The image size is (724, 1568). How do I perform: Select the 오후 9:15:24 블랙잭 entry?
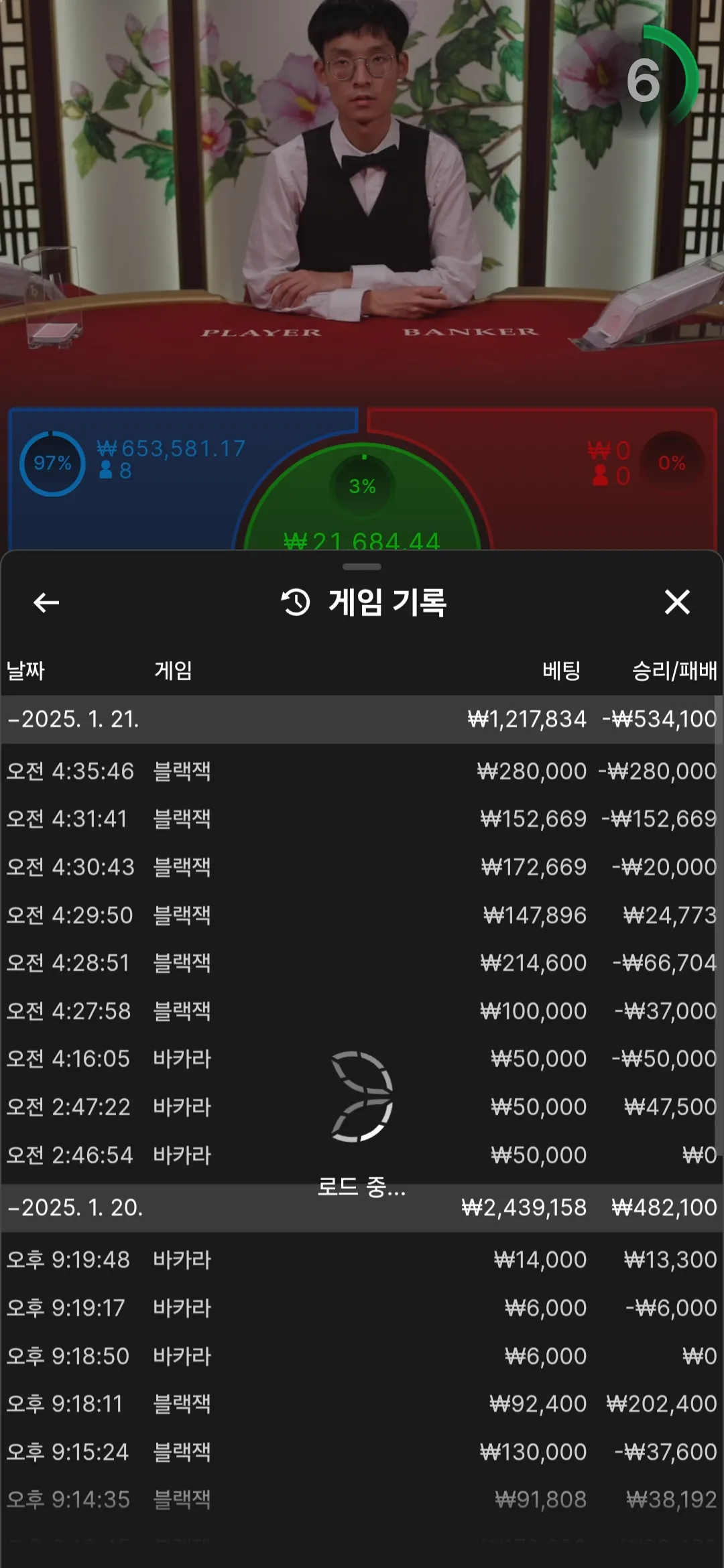pos(362,1452)
